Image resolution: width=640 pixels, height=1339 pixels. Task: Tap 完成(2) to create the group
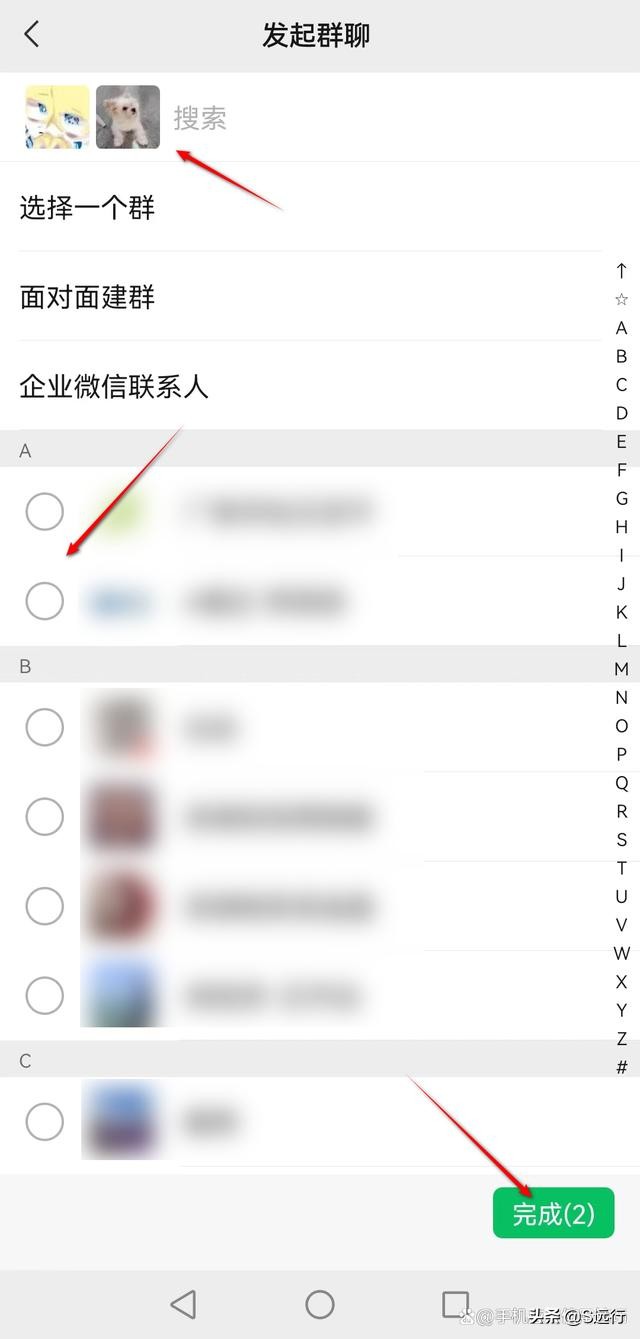(x=553, y=1214)
